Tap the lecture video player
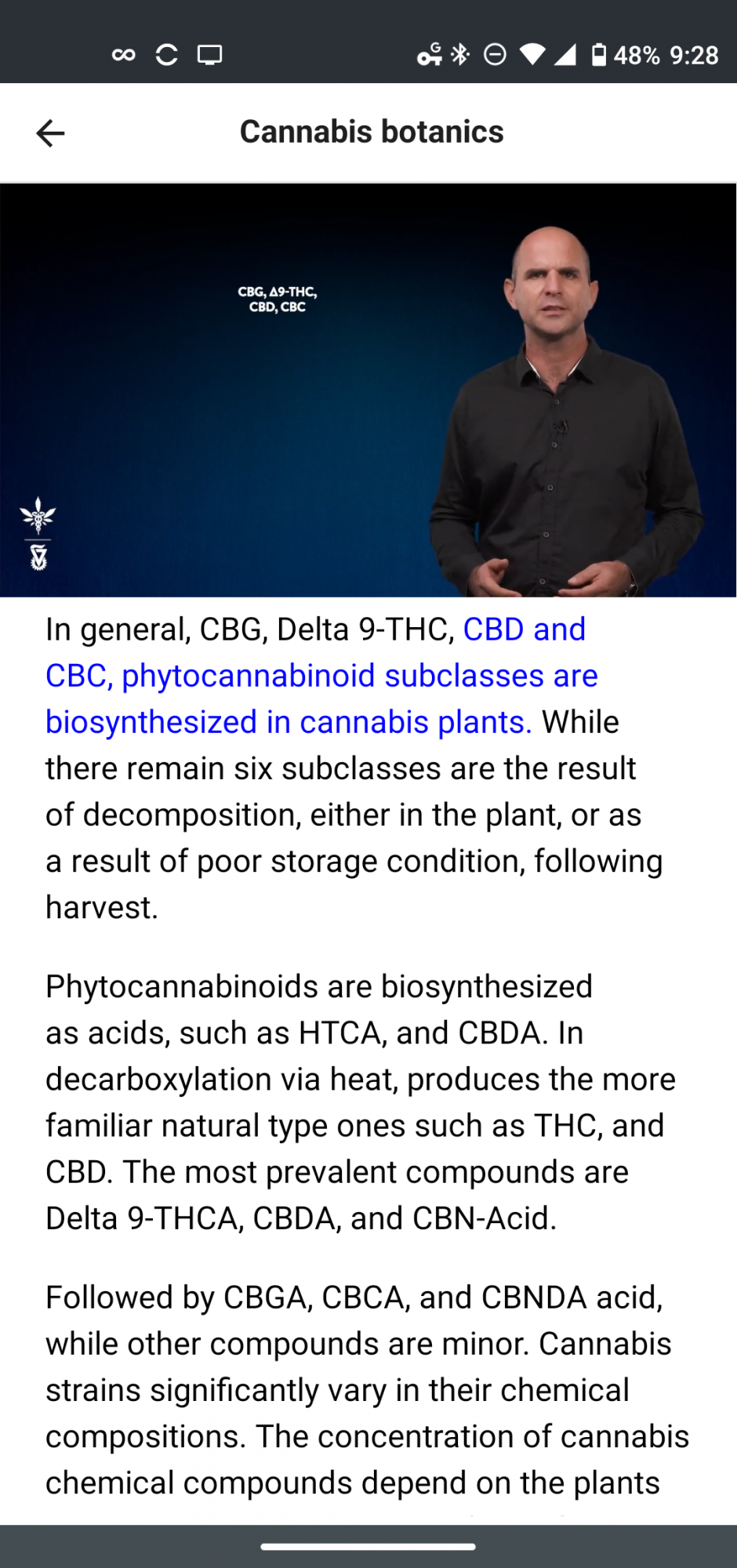Viewport: 737px width, 1568px height. pyautogui.click(x=368, y=390)
